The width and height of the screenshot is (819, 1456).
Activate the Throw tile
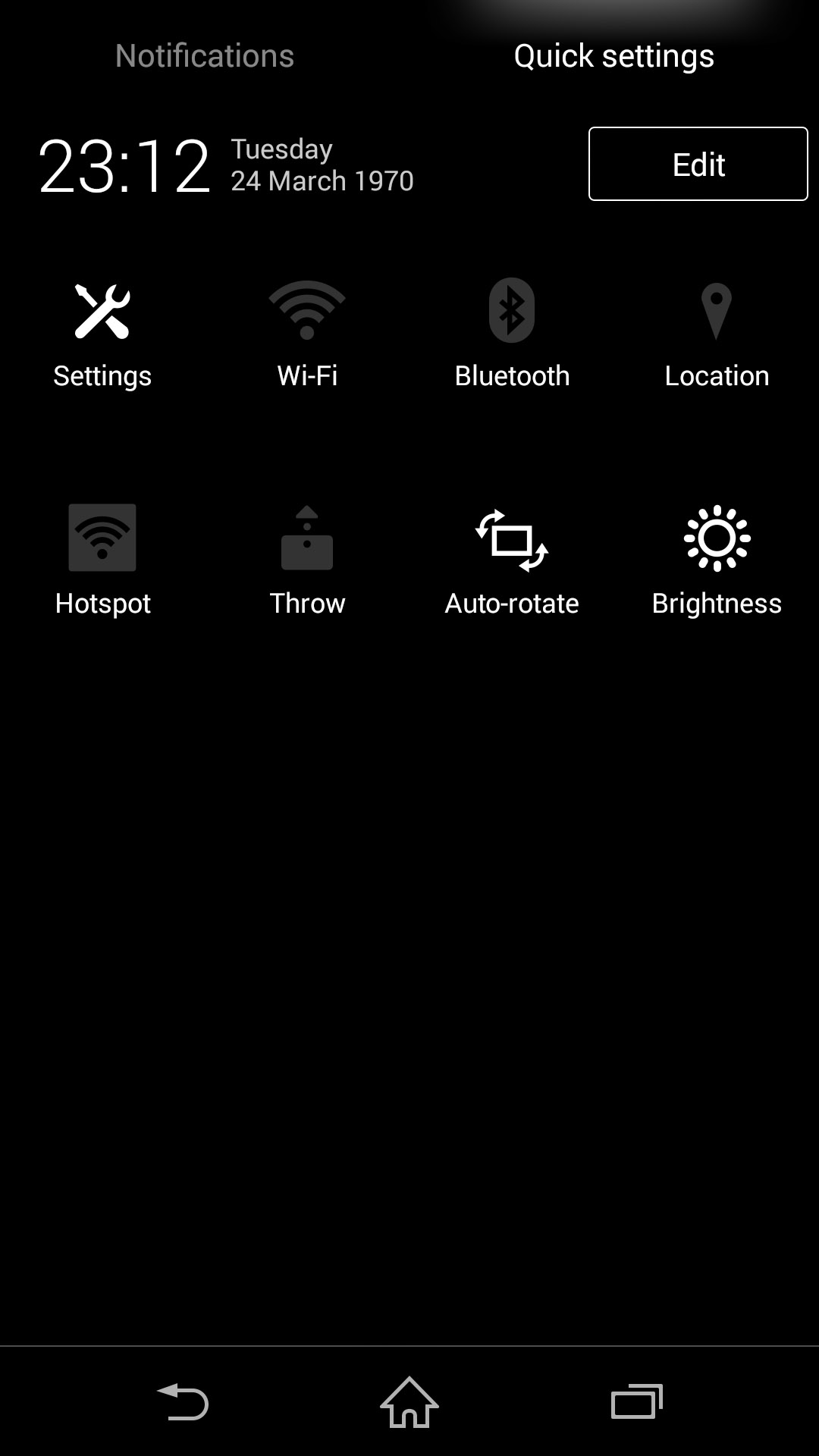[x=307, y=561]
